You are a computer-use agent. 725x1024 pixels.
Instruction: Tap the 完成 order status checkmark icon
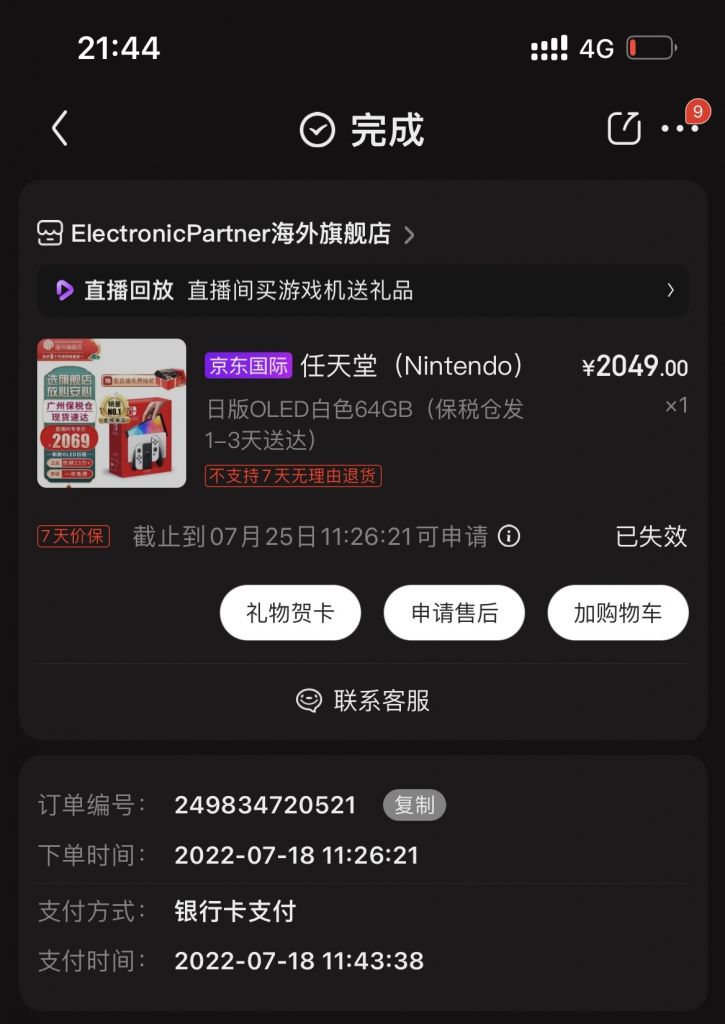point(316,128)
